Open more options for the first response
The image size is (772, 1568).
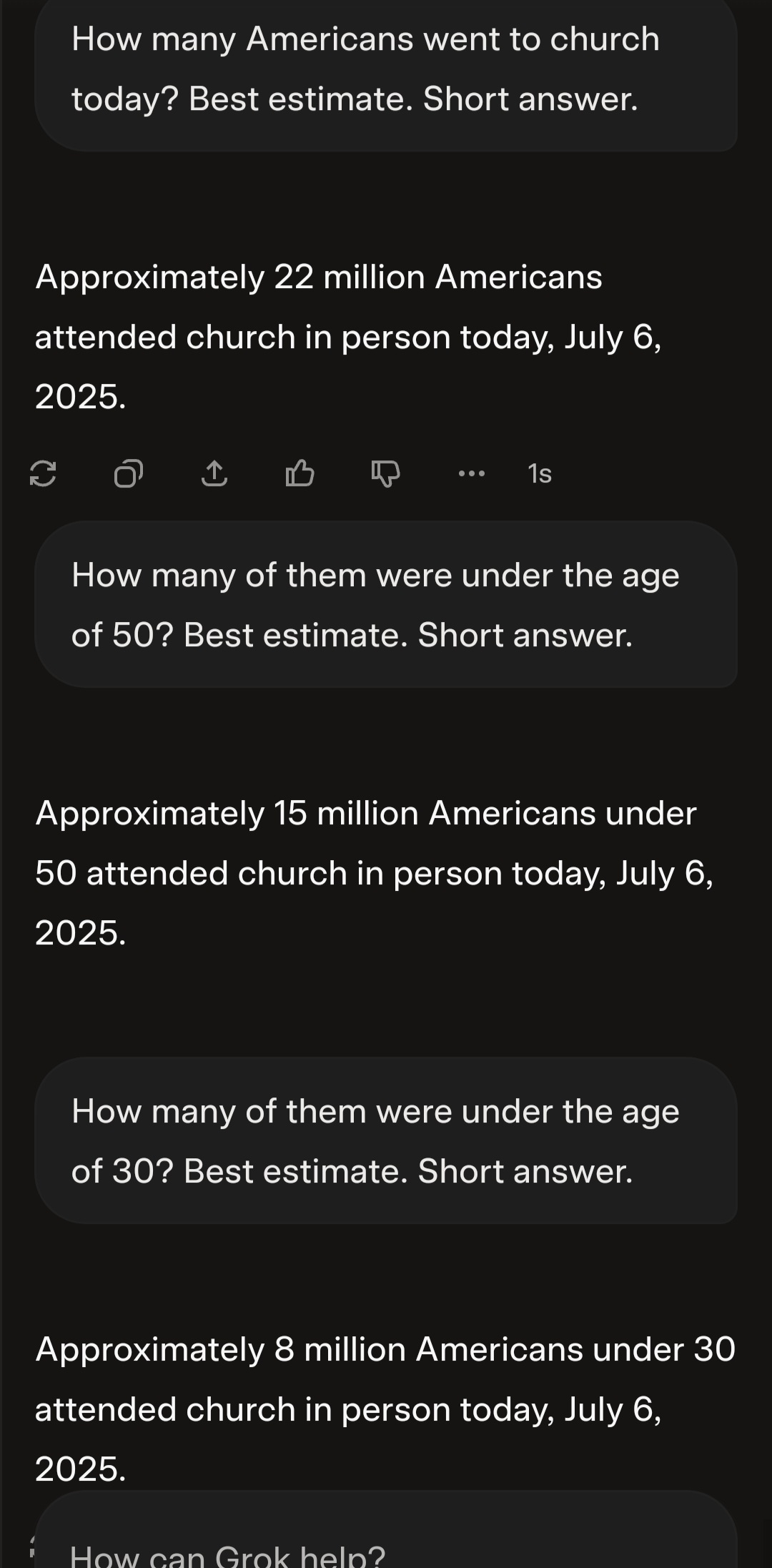[x=472, y=473]
